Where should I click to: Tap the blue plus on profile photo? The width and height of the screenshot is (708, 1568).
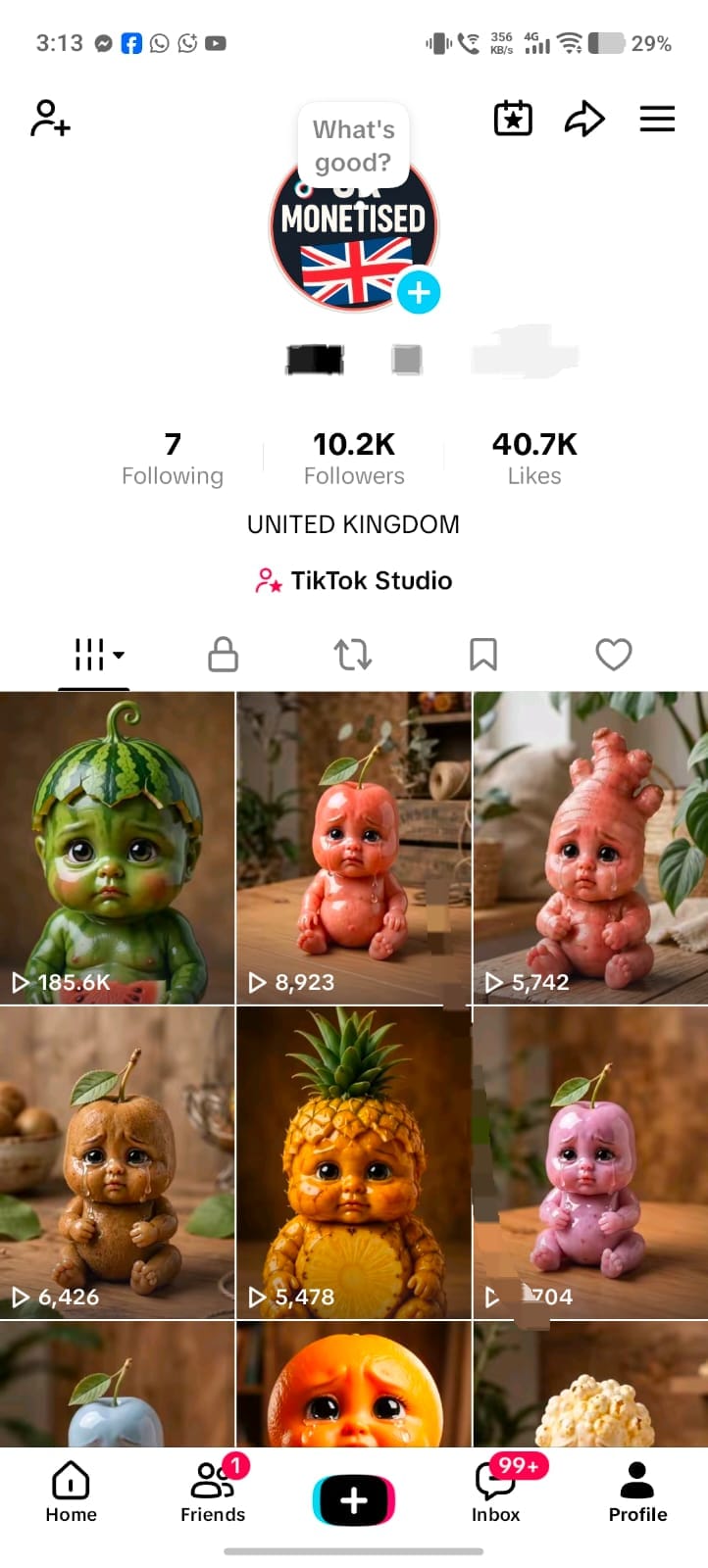click(x=419, y=292)
